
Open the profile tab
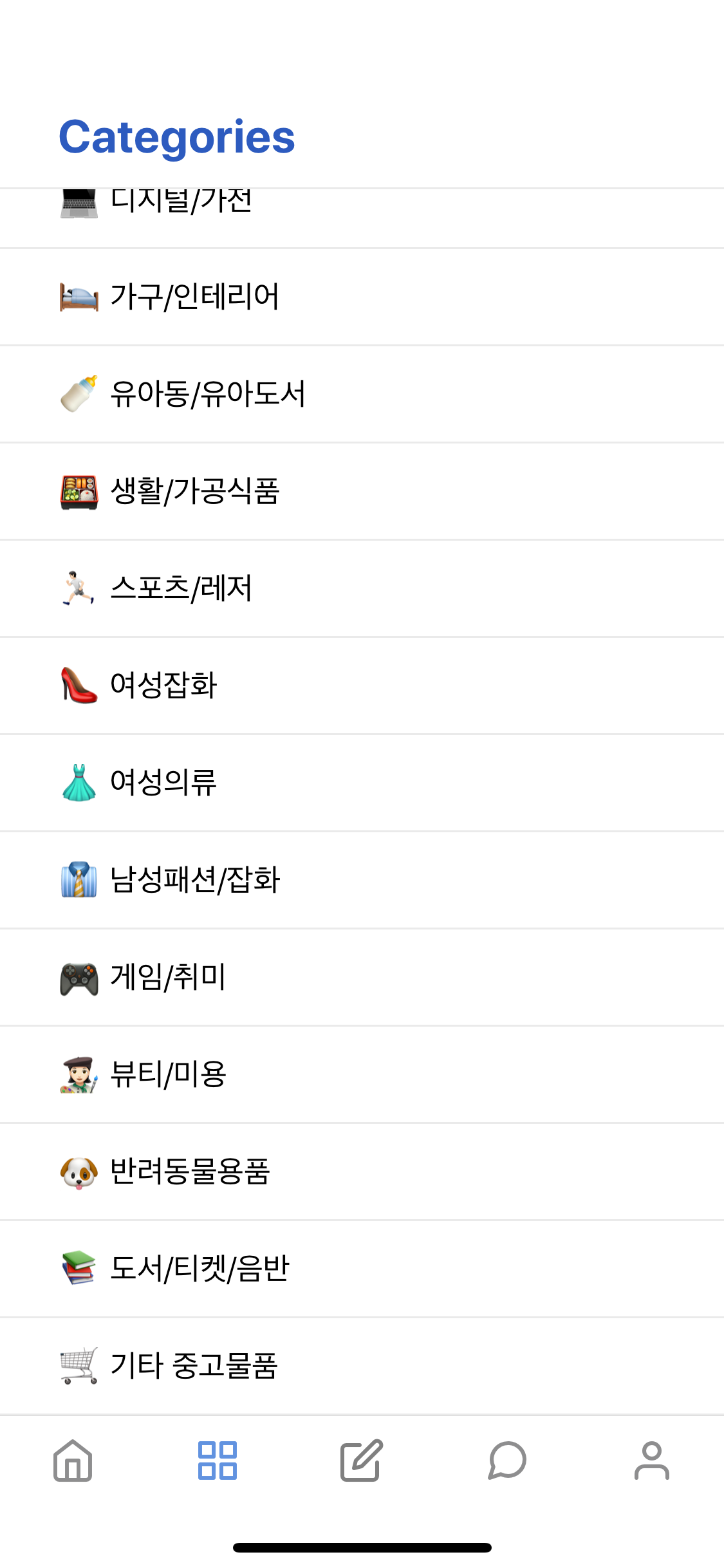tap(652, 1461)
